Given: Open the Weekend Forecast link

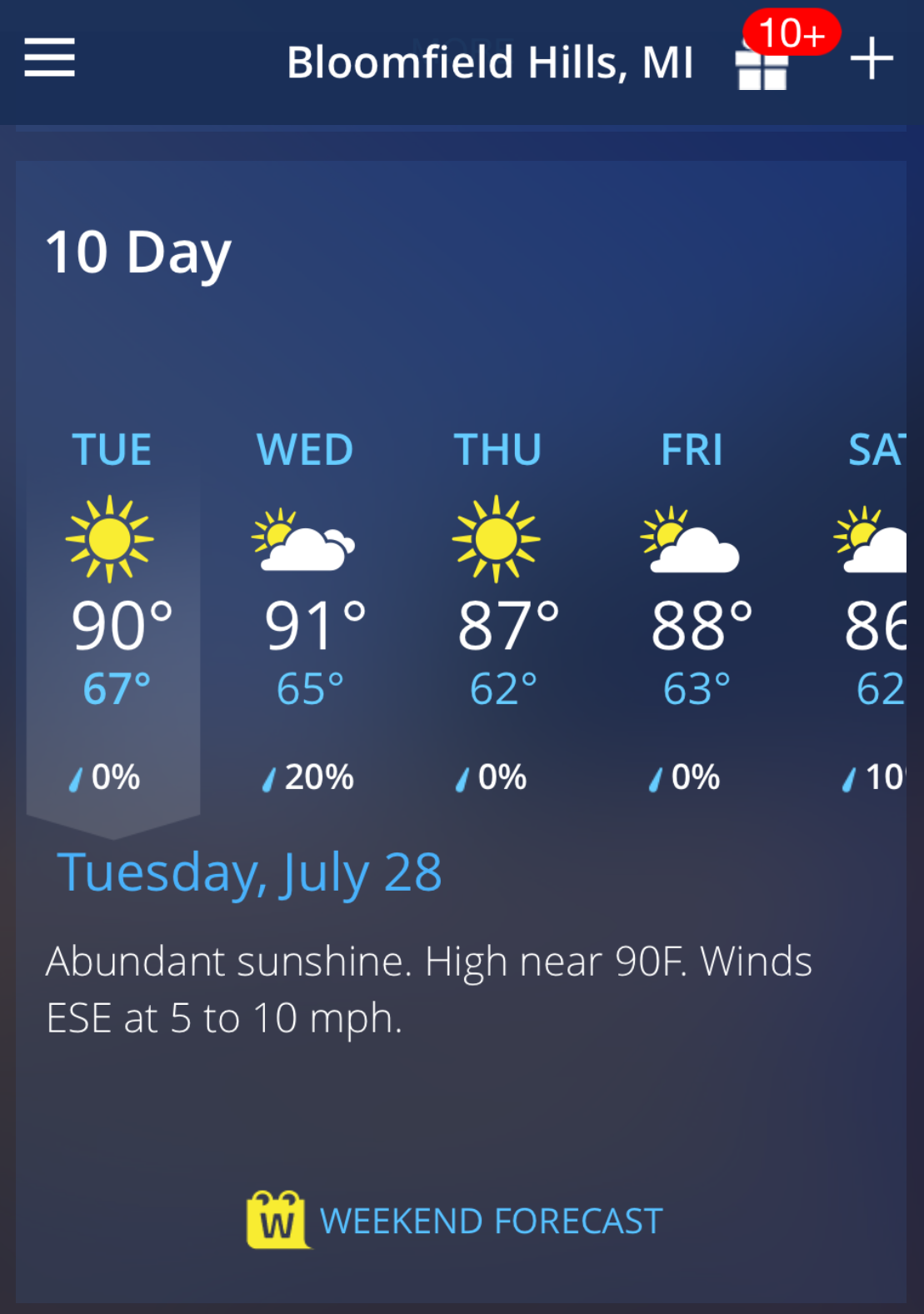Looking at the screenshot, I should pos(455,1221).
